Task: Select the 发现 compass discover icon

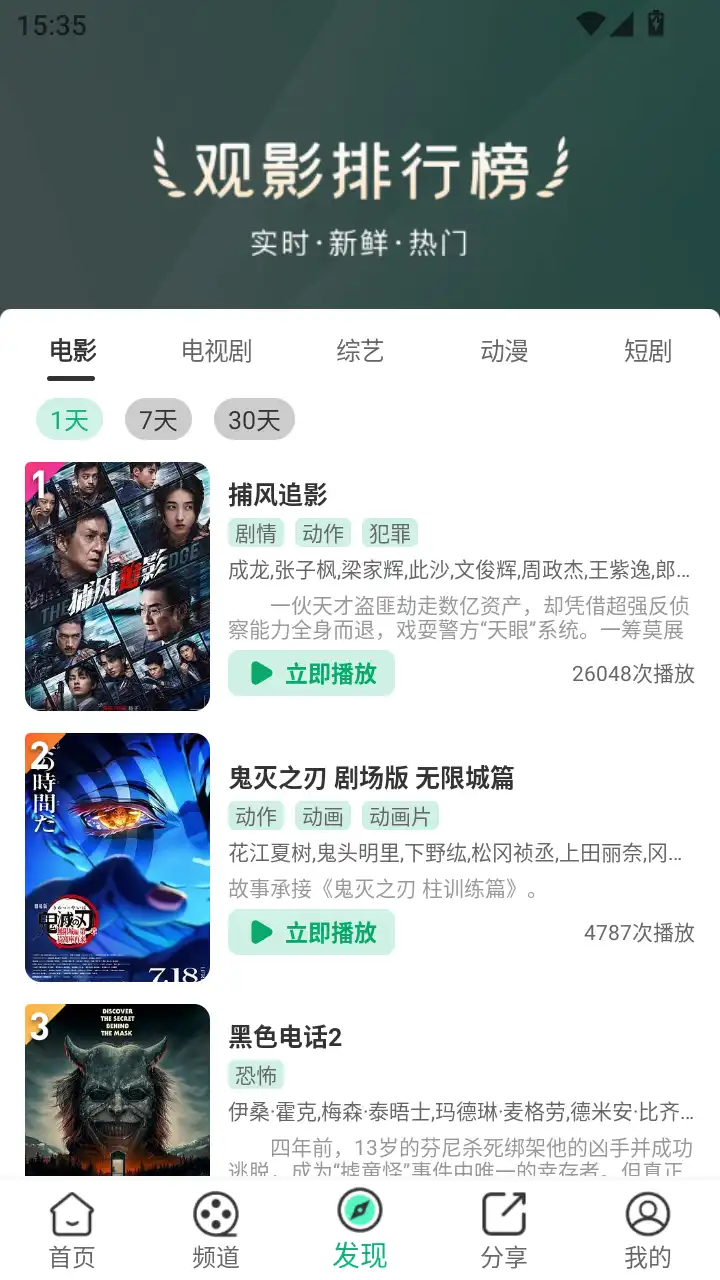Action: pyautogui.click(x=360, y=1218)
